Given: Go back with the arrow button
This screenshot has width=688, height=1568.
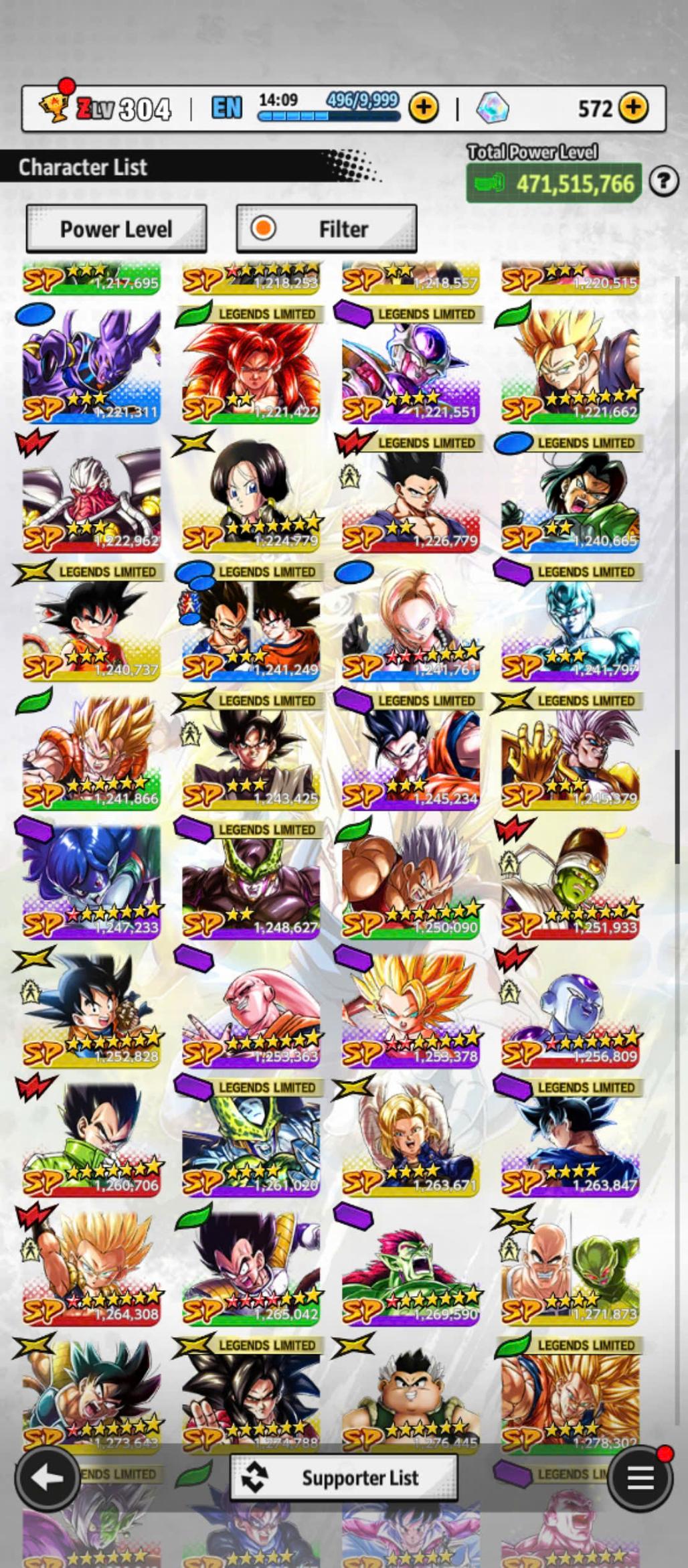Looking at the screenshot, I should pos(46,1478).
